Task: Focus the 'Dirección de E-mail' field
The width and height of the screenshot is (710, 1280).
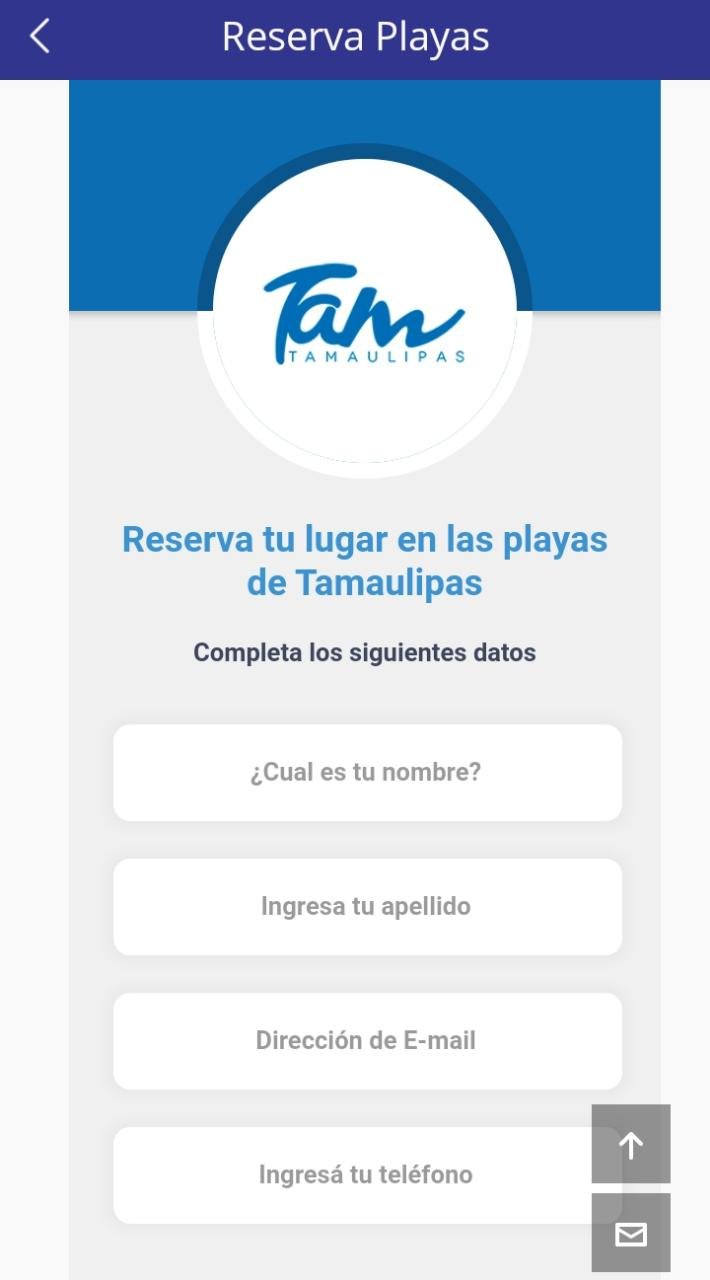Action: 367,1041
